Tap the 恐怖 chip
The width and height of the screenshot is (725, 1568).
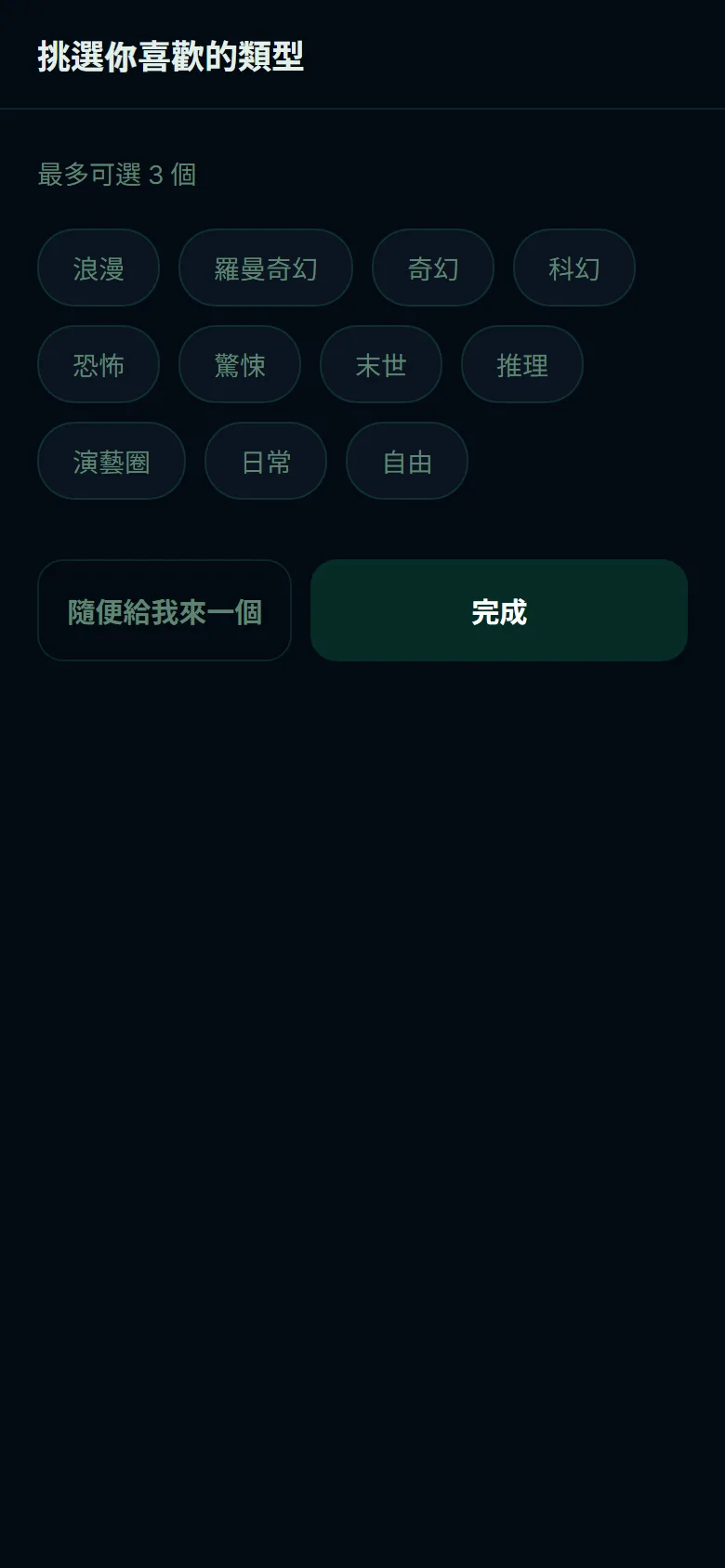(x=99, y=364)
